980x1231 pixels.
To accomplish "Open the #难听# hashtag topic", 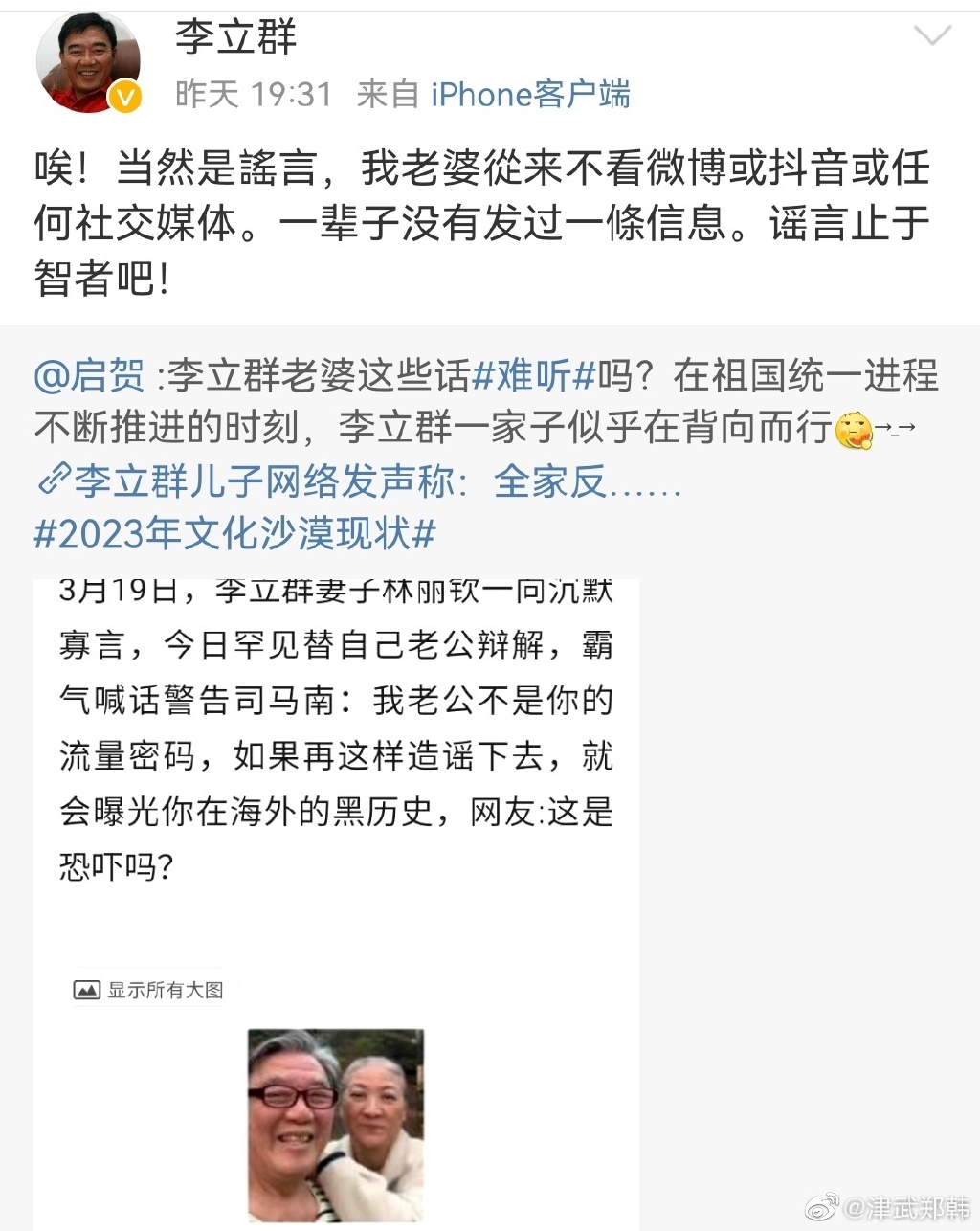I will pyautogui.click(x=534, y=376).
